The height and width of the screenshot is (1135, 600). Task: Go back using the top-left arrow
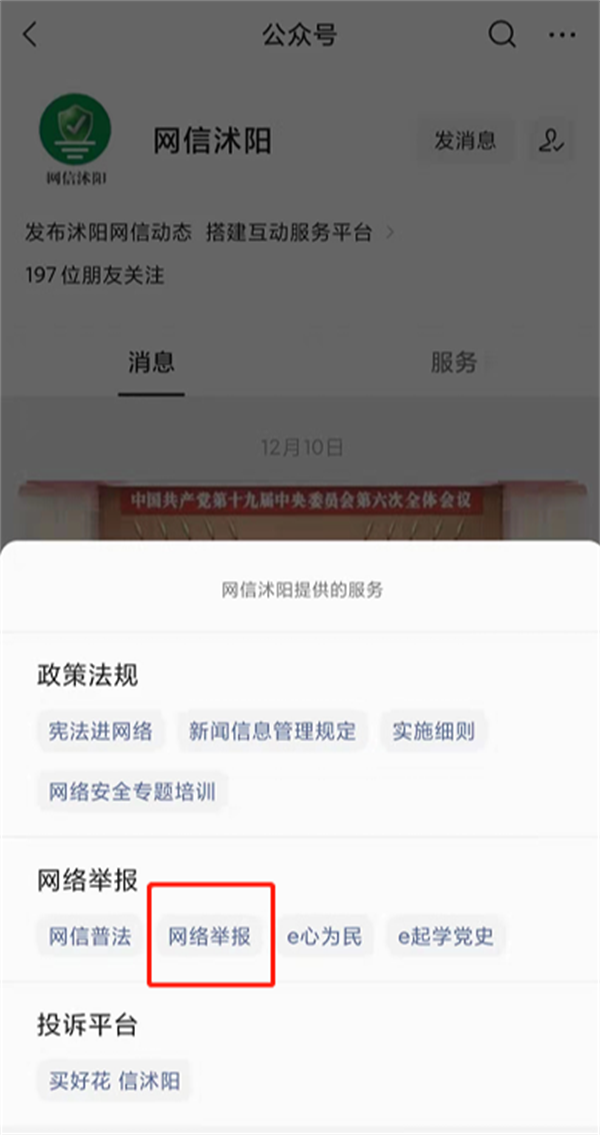(x=29, y=36)
